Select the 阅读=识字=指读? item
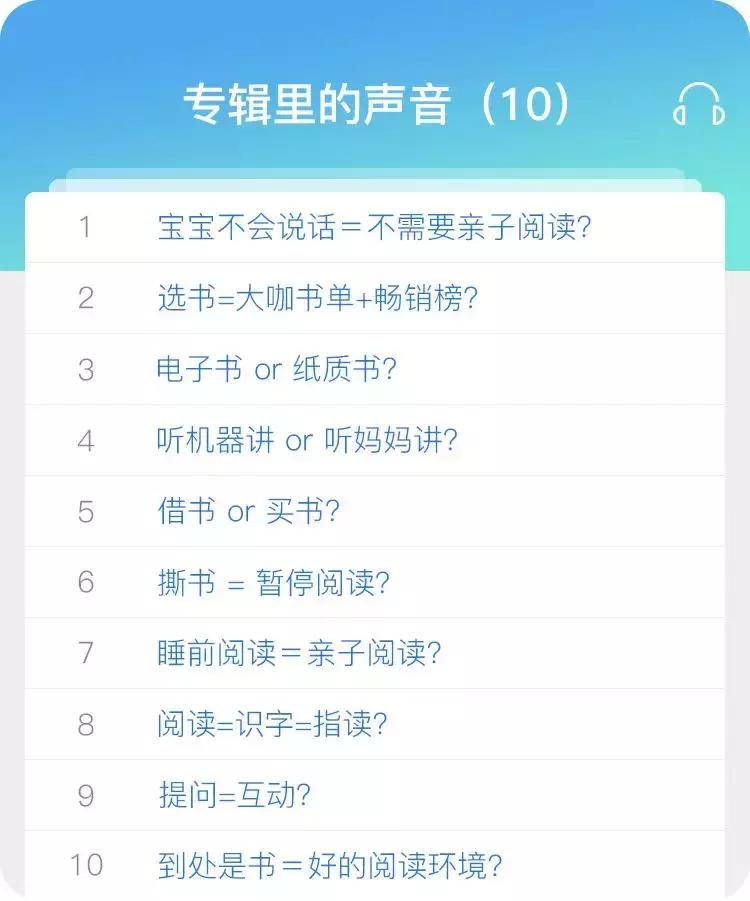Viewport: 750px width, 901px height. pos(275,723)
